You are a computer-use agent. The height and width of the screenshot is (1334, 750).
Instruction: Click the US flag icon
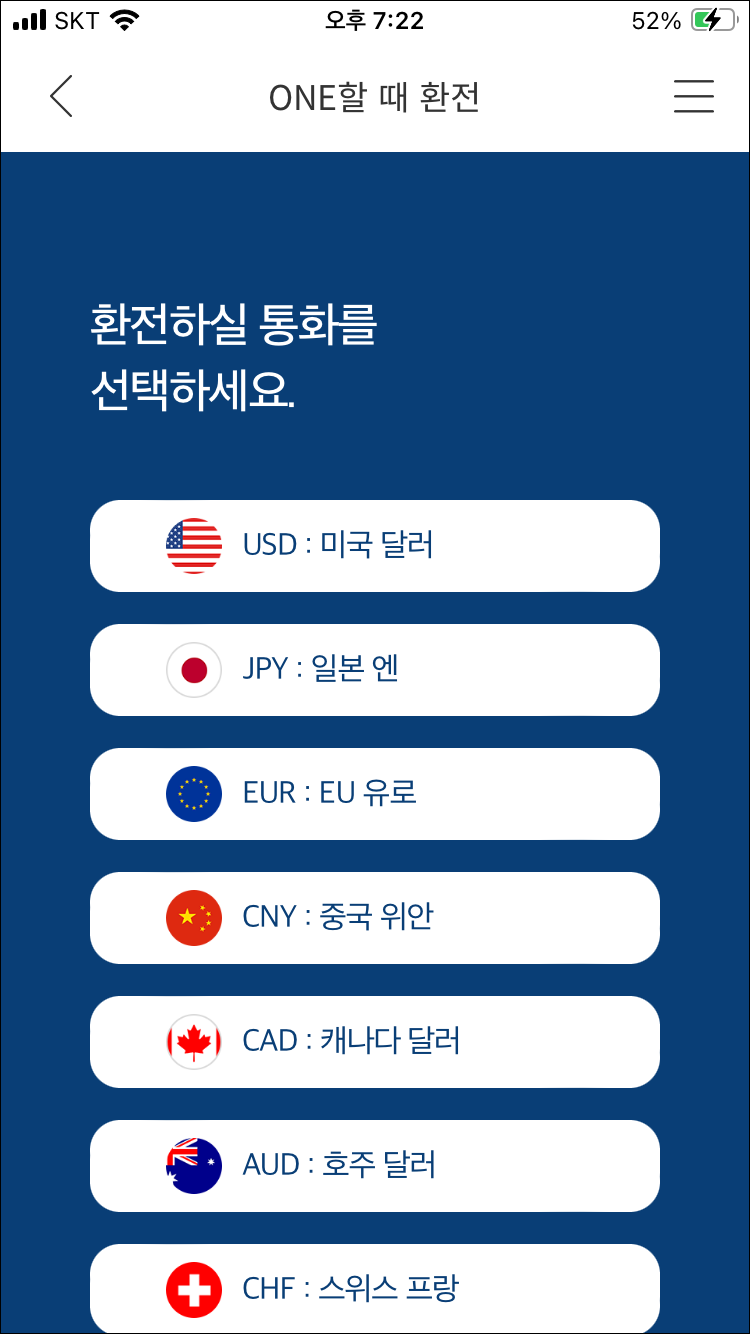point(193,545)
